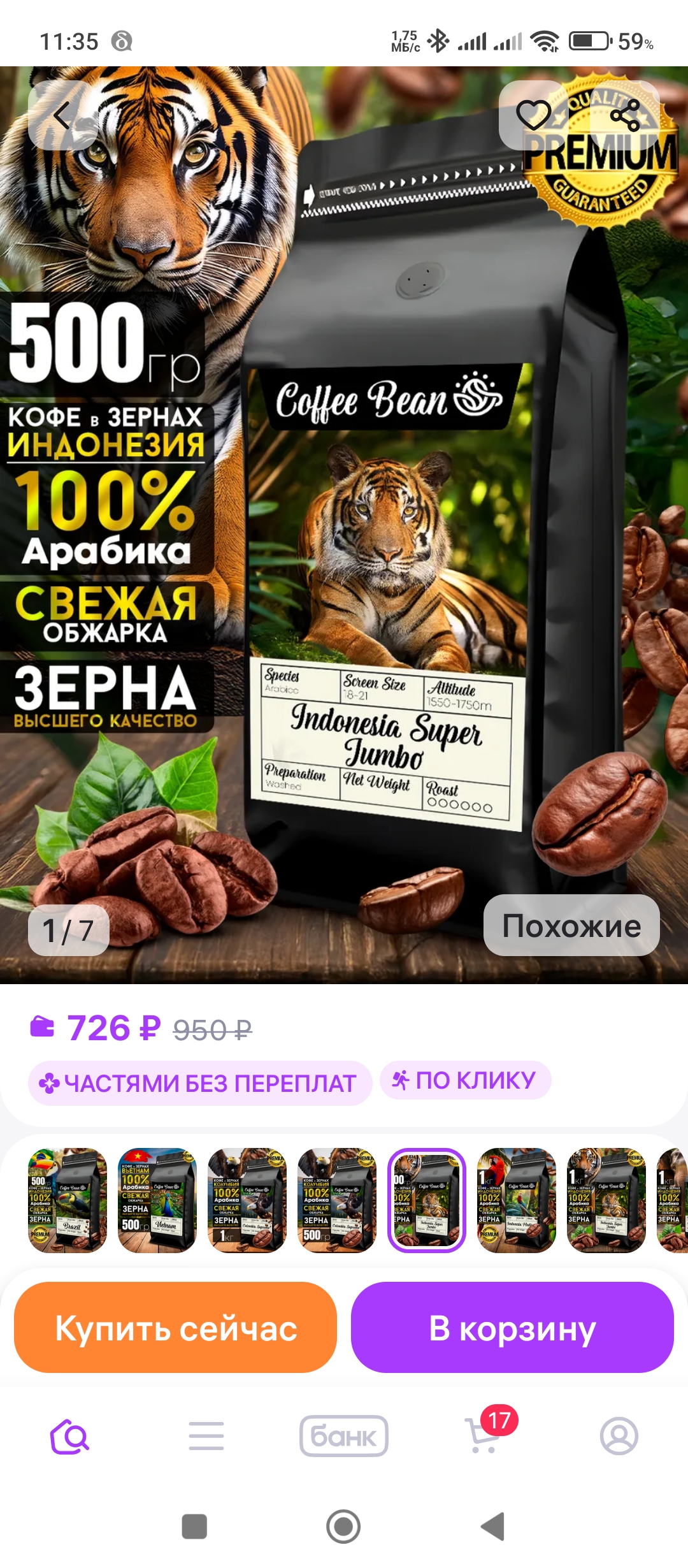The width and height of the screenshot is (688, 1568).
Task: Select the Vietnam 500 гр variant
Action: 157,1200
